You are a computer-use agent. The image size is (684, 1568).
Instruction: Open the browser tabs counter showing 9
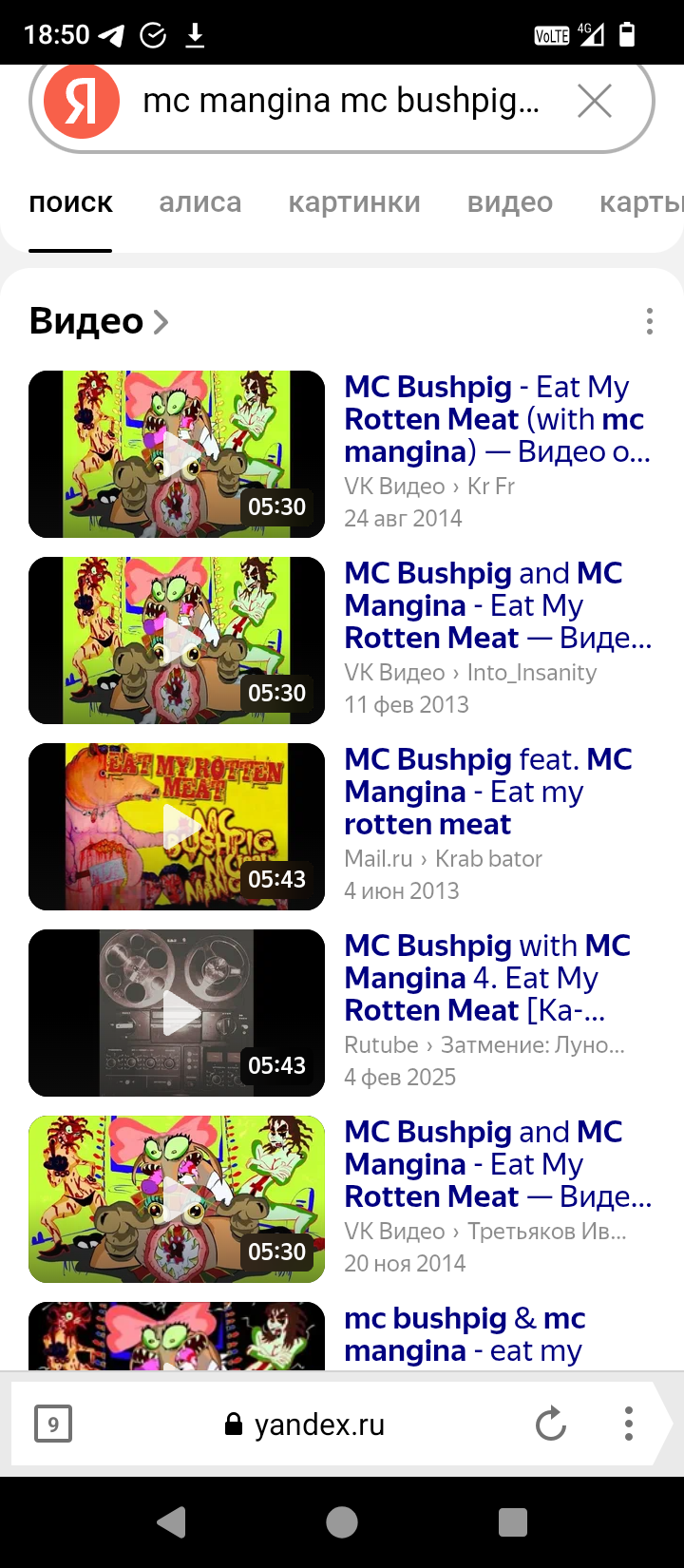[53, 1424]
